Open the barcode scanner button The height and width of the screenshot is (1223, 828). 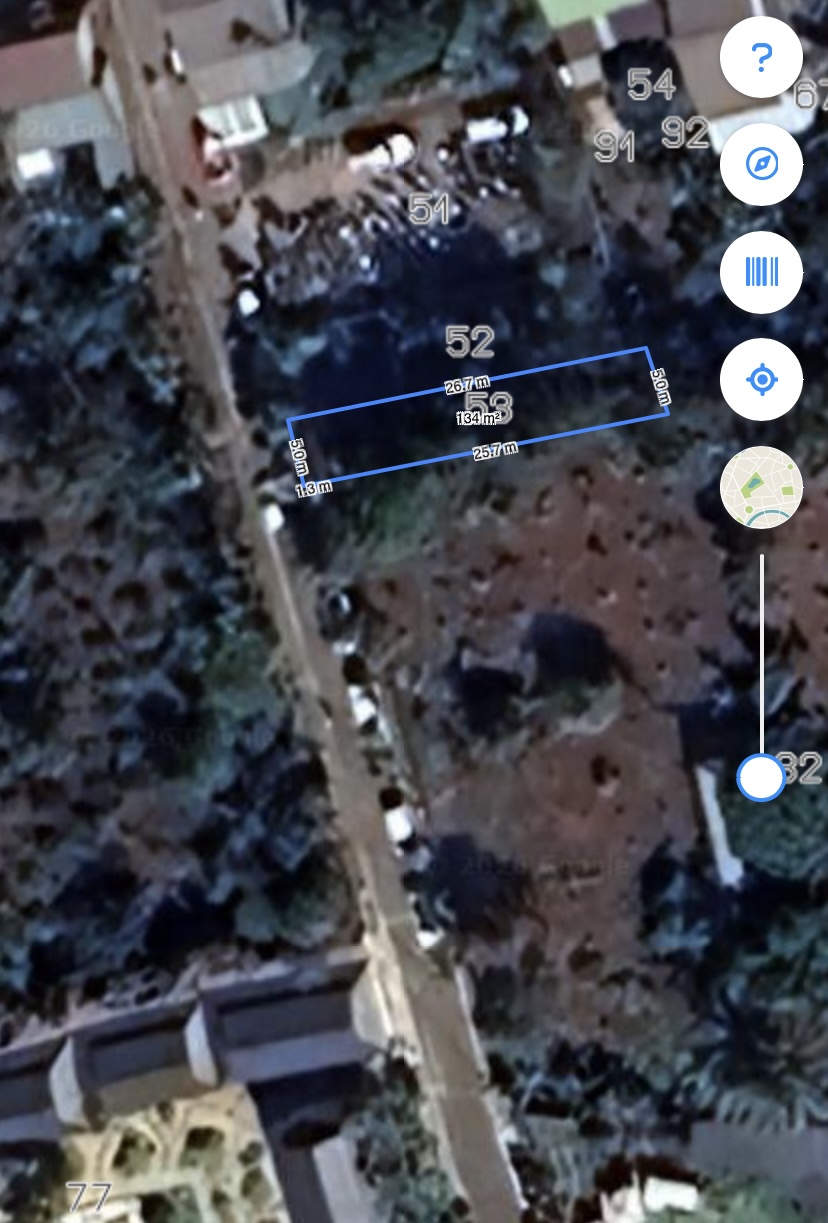[x=761, y=272]
